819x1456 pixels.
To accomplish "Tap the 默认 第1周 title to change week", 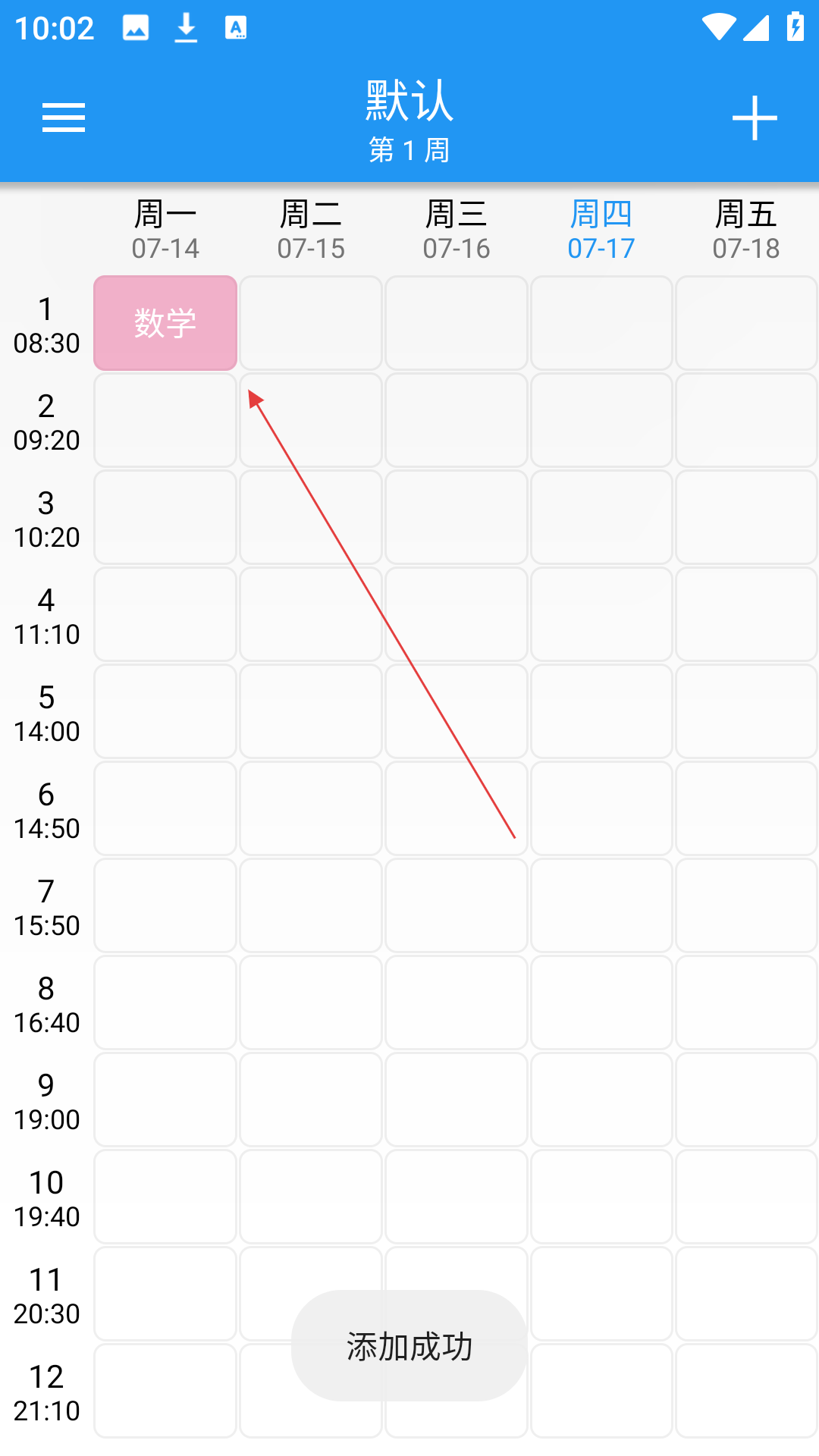I will [409, 121].
